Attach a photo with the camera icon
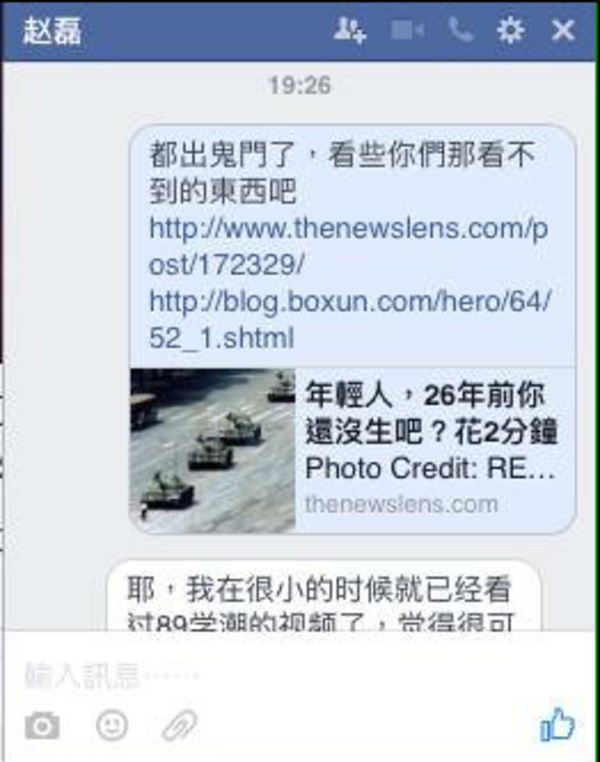Viewport: 600px width, 762px height. 42,725
